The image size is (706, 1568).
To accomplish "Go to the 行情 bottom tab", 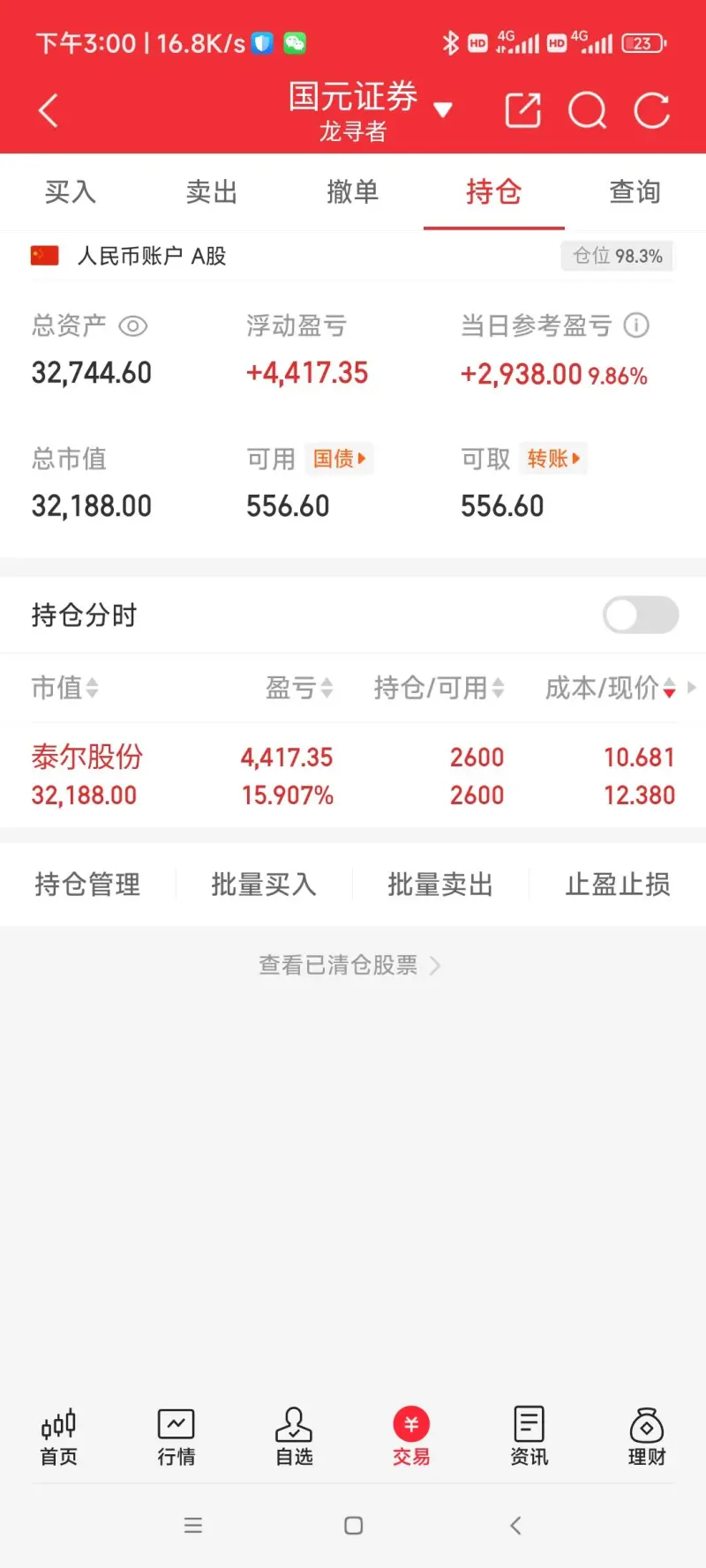I will (176, 1437).
